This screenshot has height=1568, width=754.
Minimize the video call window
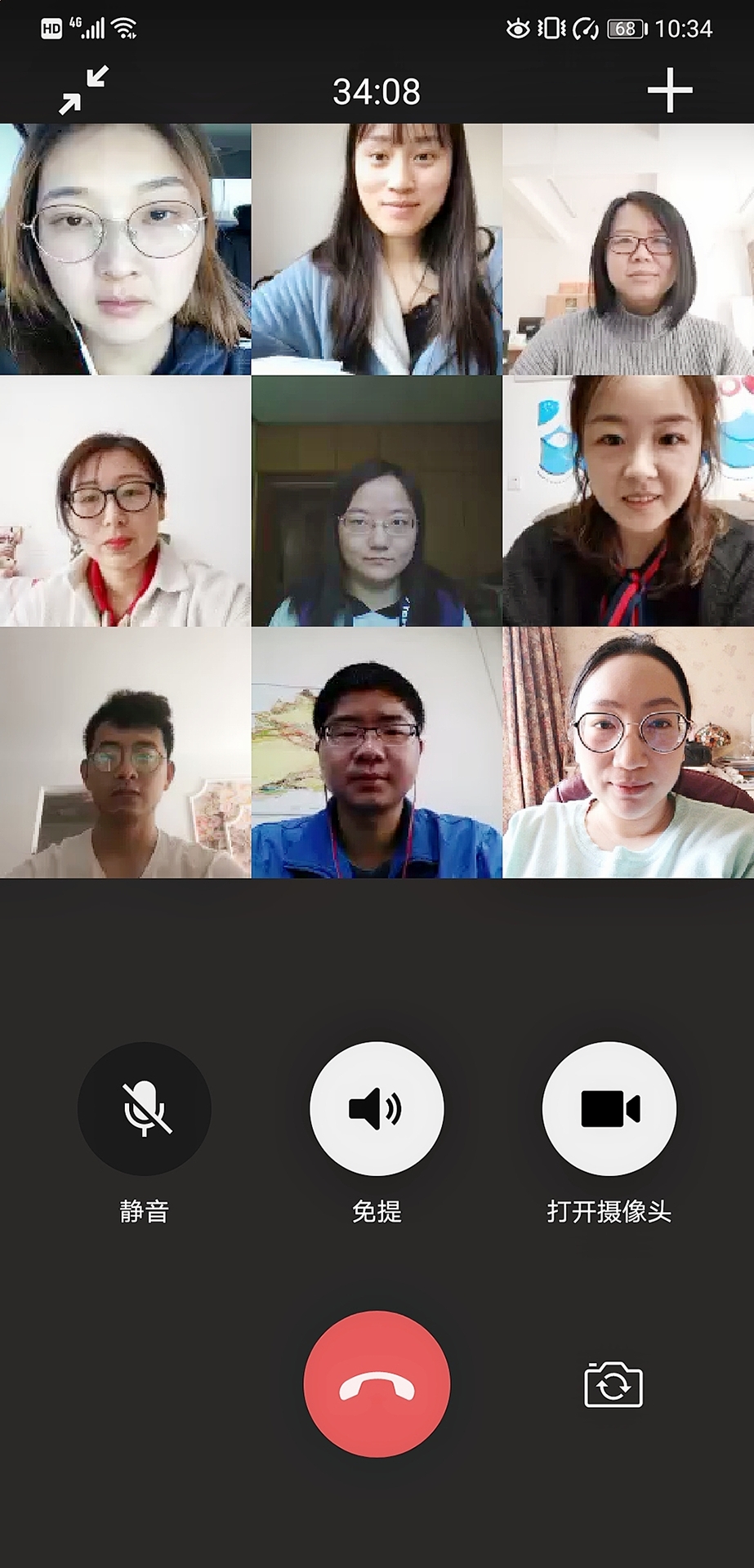coord(83,90)
